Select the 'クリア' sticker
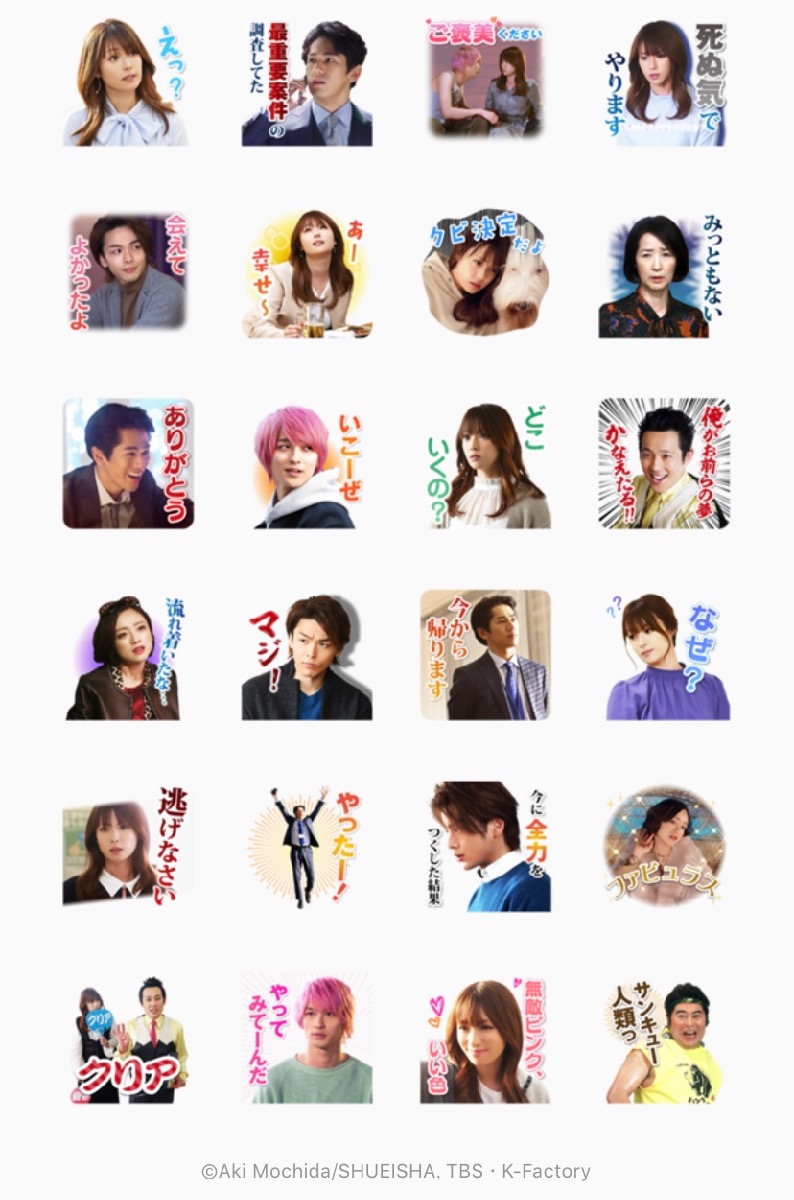The image size is (794, 1200). pyautogui.click(x=128, y=1038)
